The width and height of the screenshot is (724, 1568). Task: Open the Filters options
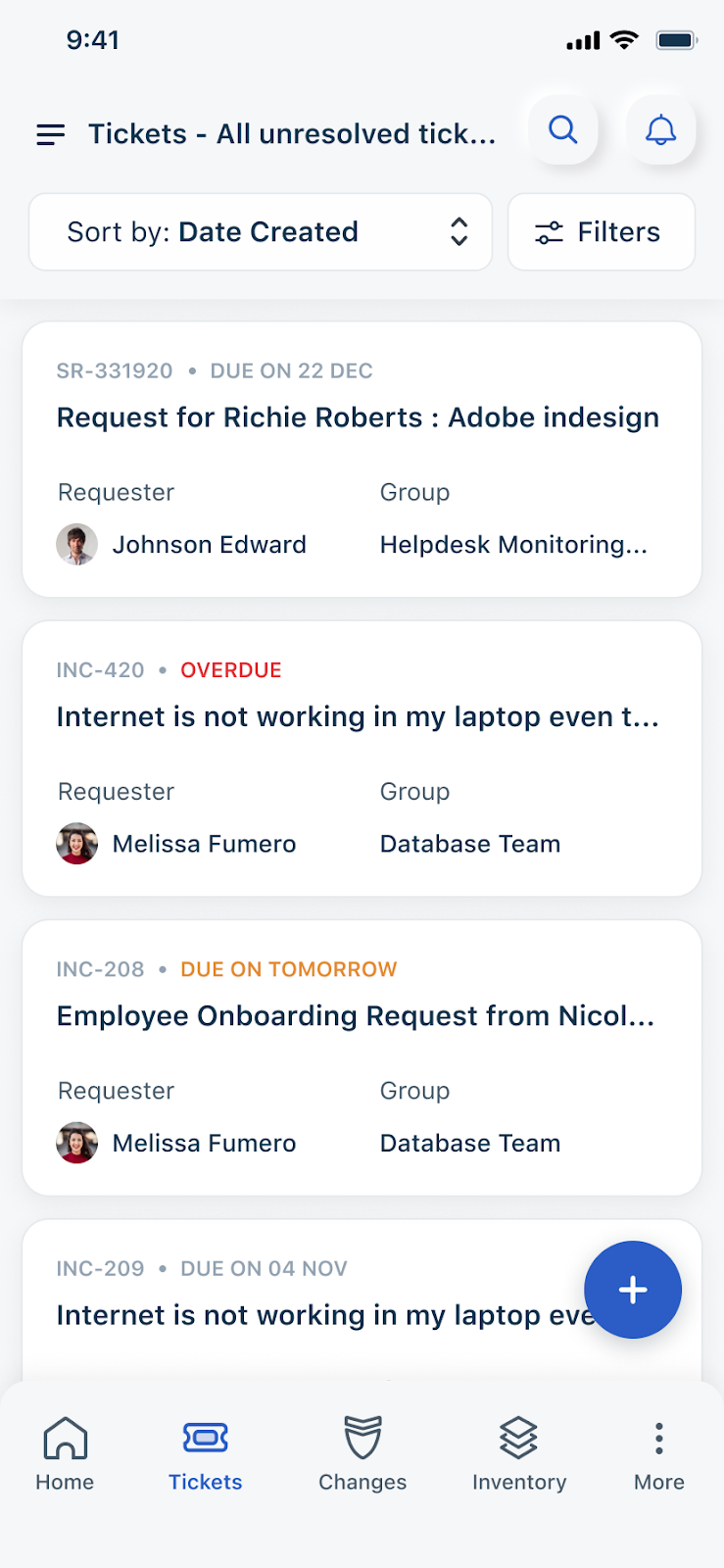pyautogui.click(x=601, y=232)
